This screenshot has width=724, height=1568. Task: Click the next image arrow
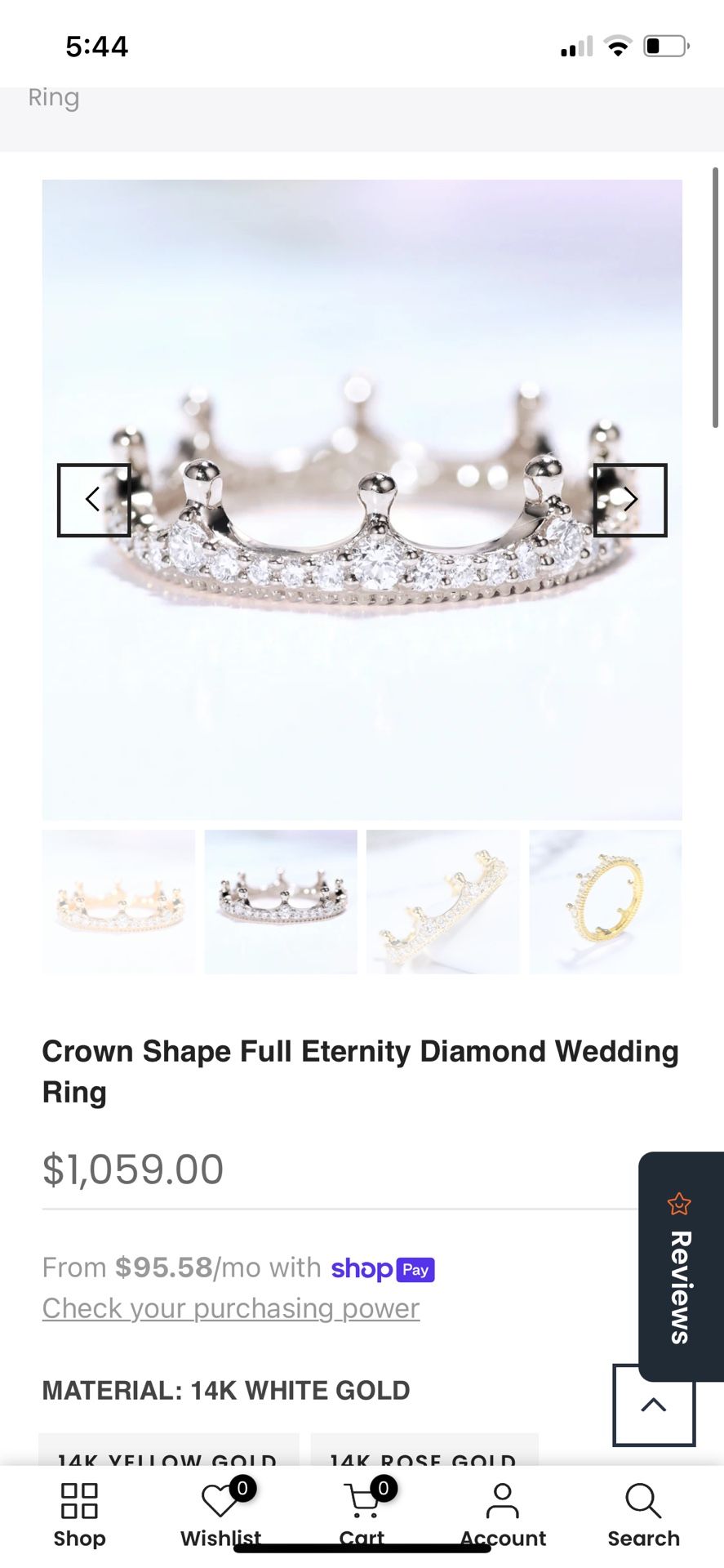pos(630,499)
